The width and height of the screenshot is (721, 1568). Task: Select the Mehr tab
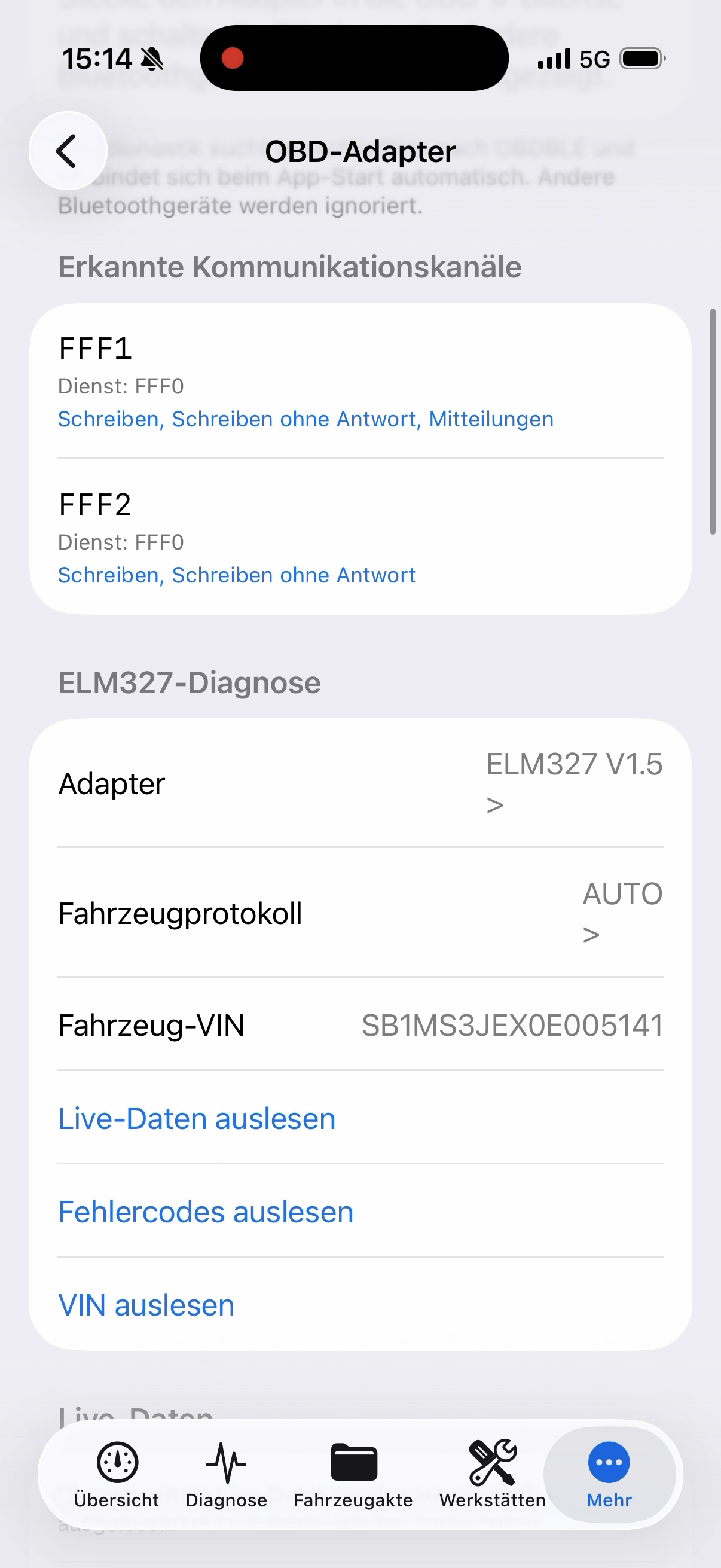coord(609,1474)
